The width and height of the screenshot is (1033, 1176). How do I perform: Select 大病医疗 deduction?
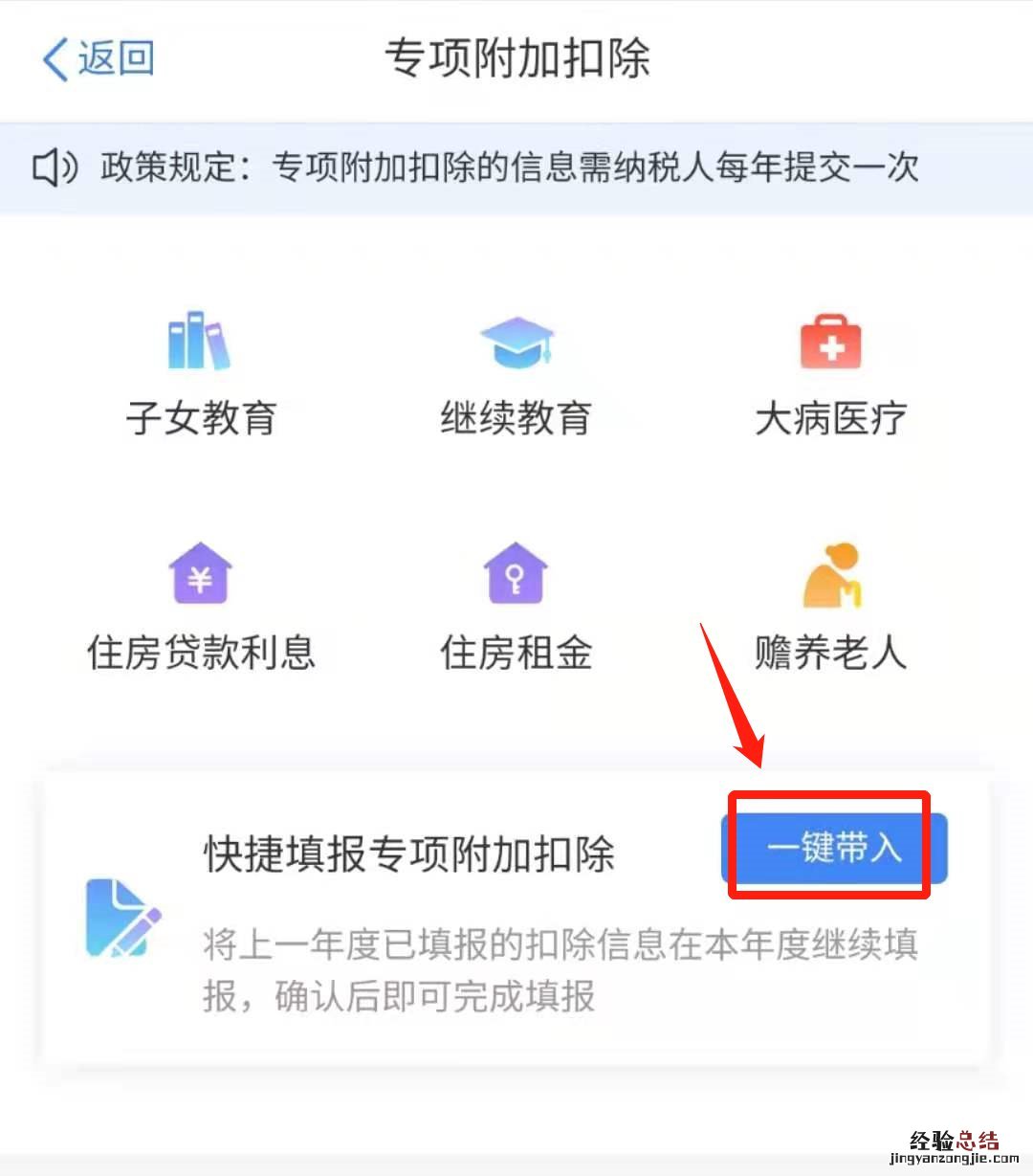[830, 375]
